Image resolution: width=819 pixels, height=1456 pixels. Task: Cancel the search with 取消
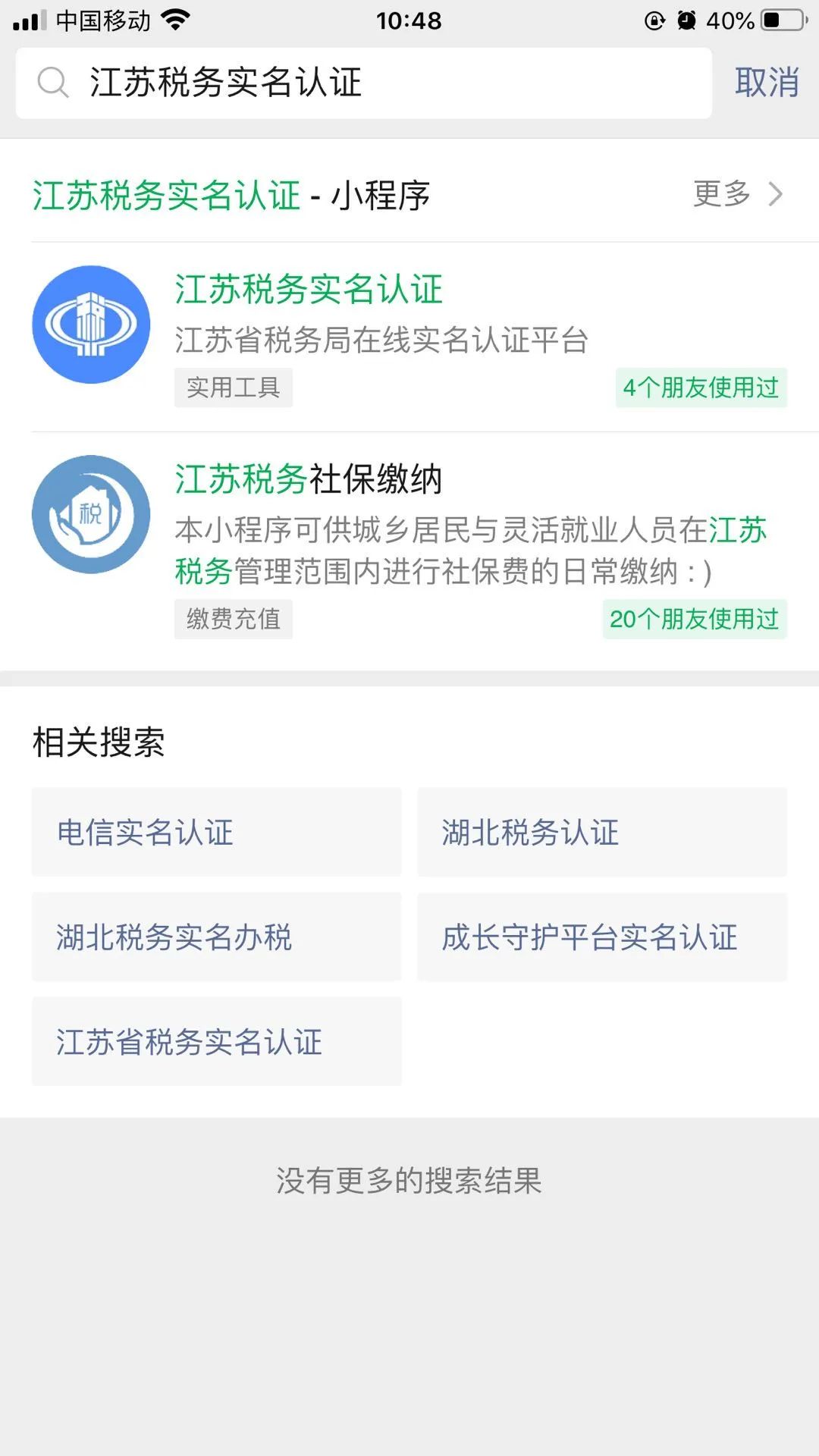click(766, 83)
